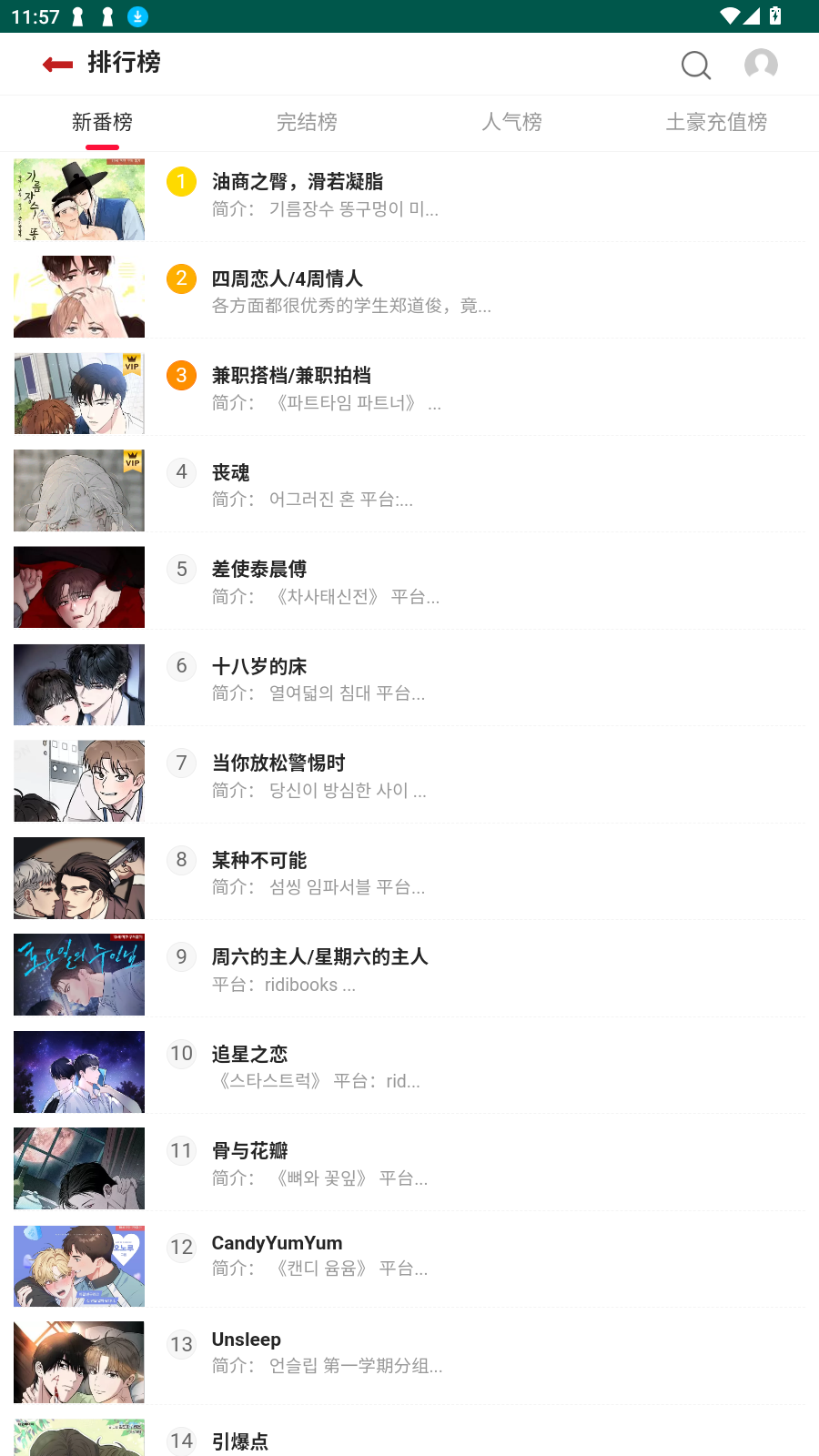Open rank 7 当你放松警惕时
Viewport: 819px width, 1456px height.
(278, 763)
